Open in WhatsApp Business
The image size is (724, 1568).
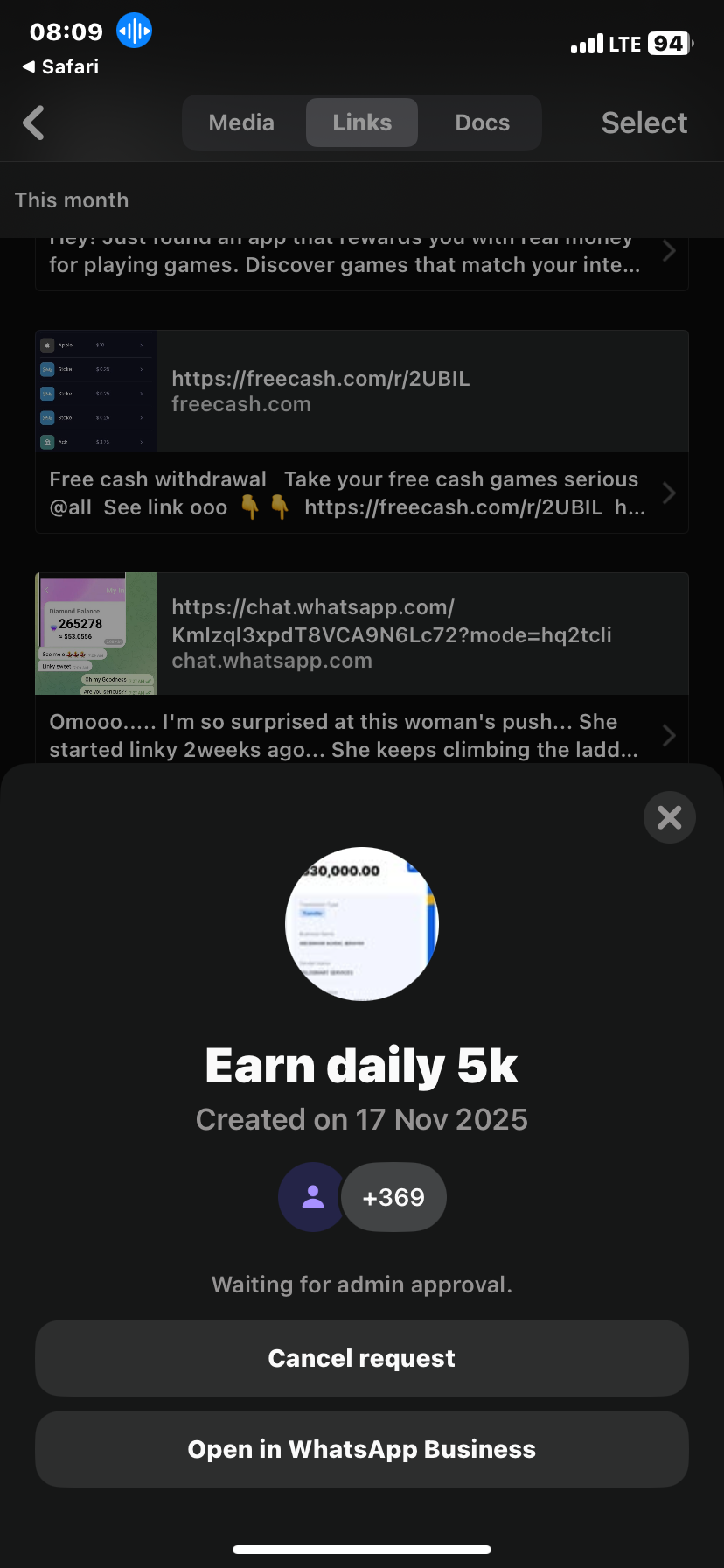[361, 1449]
